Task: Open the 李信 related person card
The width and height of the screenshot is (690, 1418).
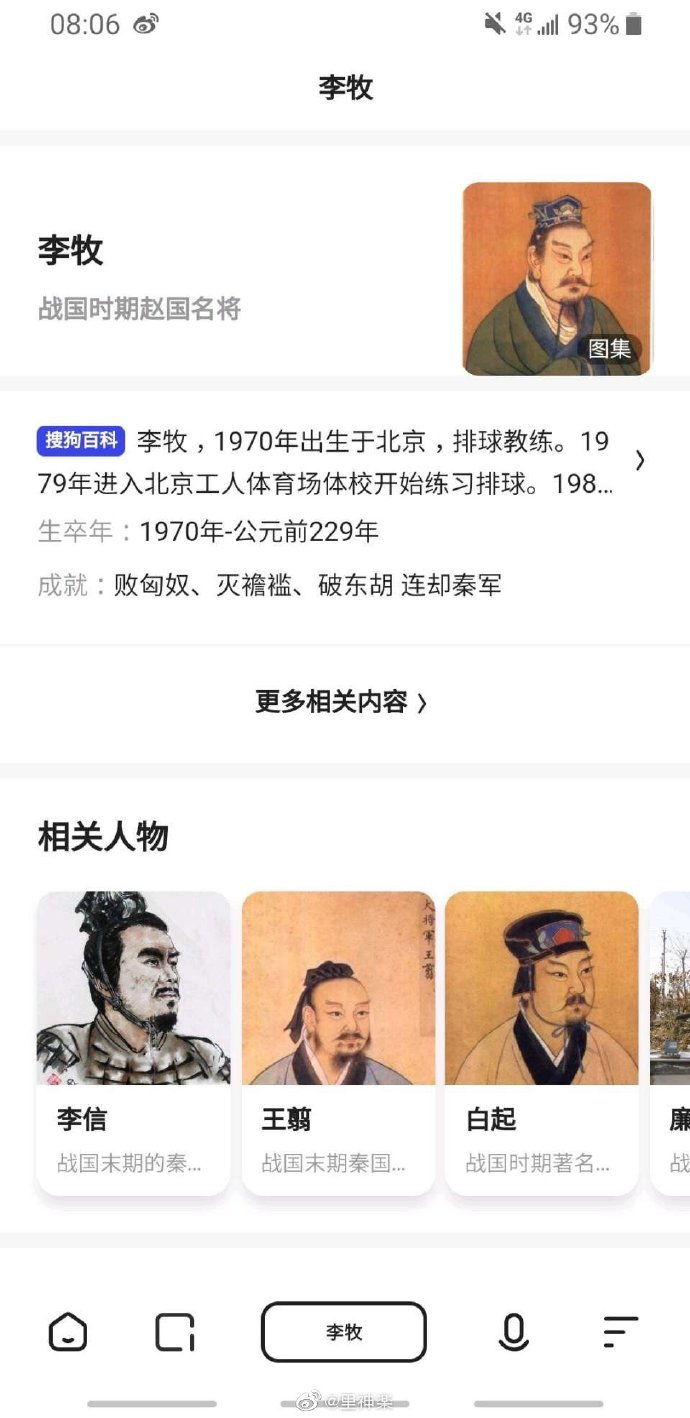Action: pos(133,1042)
